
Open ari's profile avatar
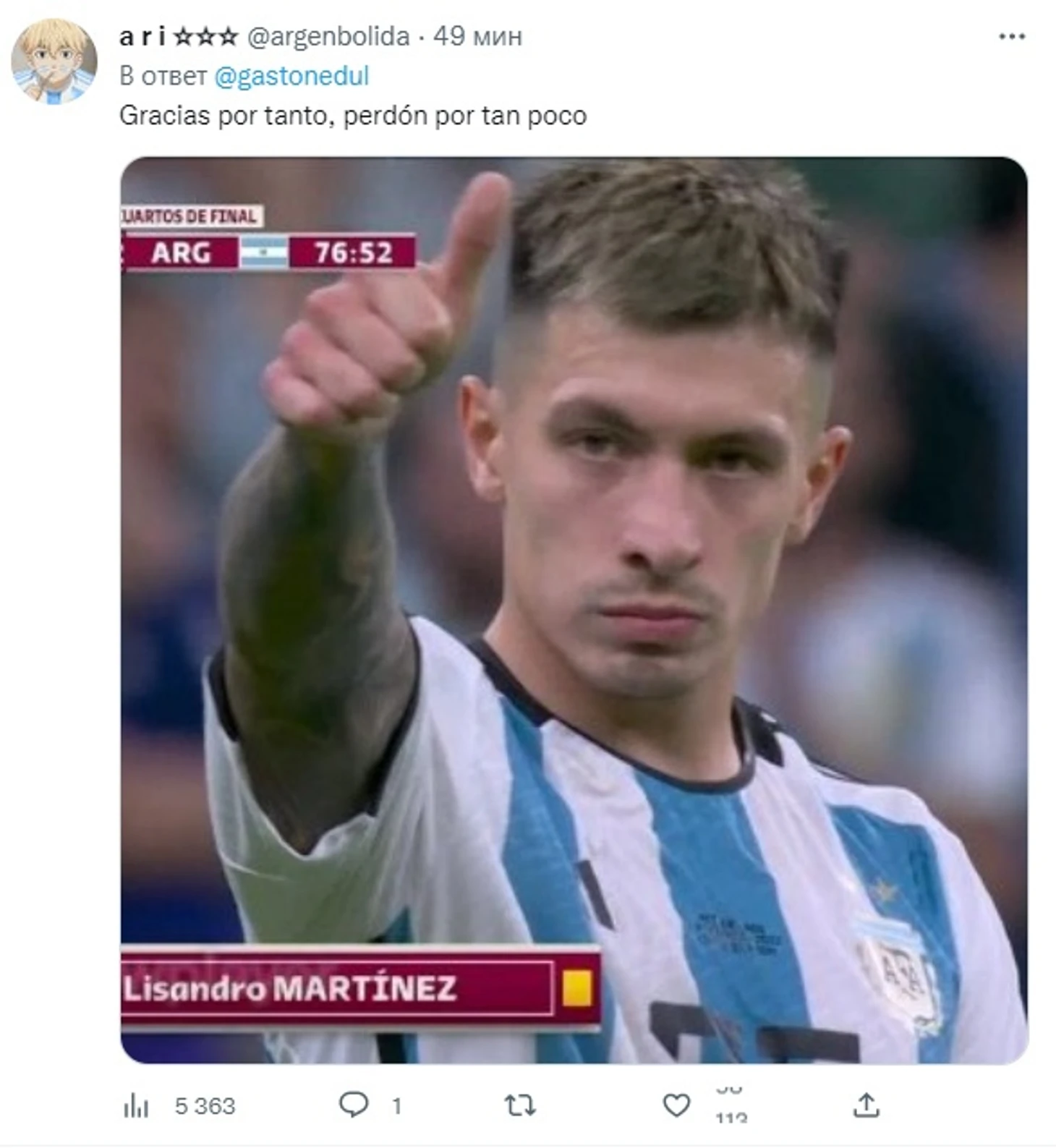(x=54, y=61)
